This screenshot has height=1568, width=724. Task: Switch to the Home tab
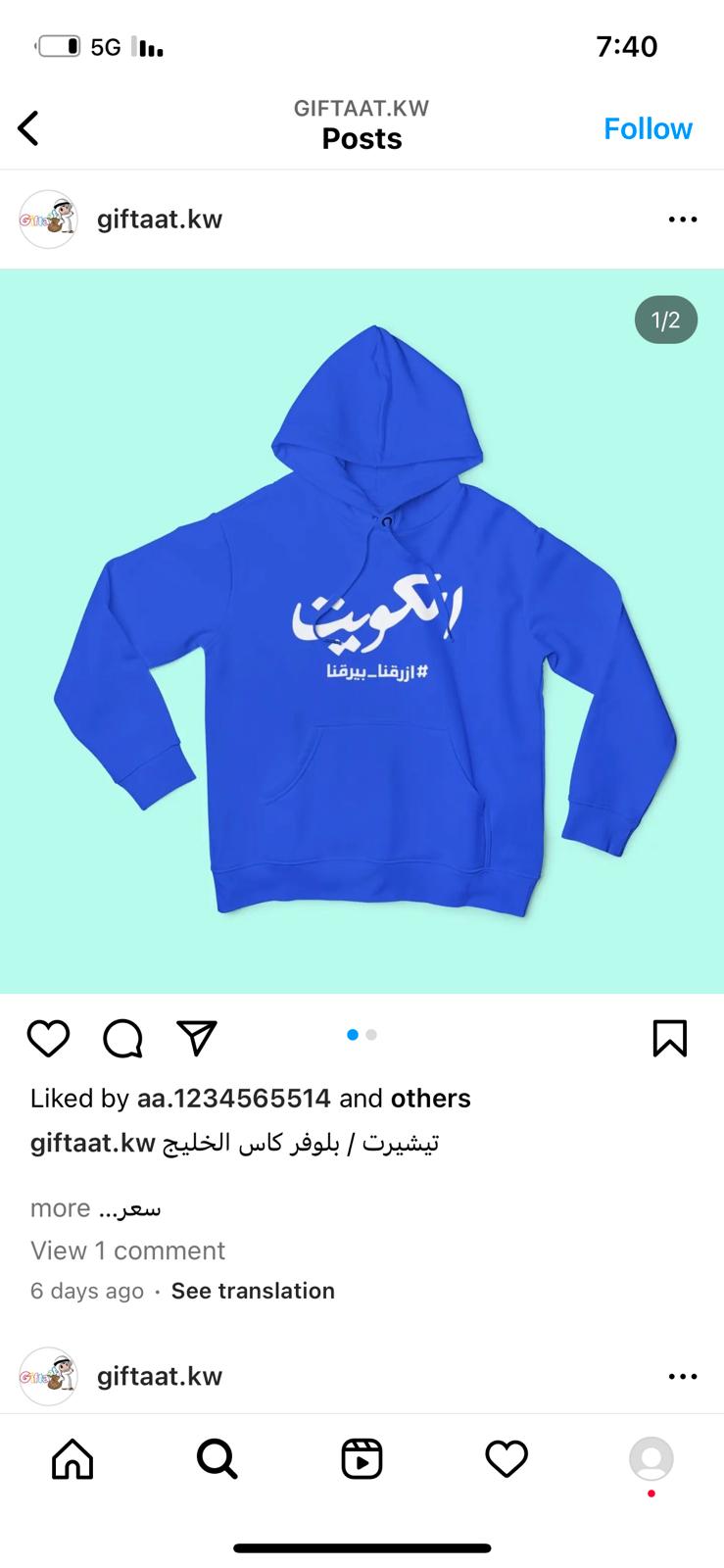click(72, 1459)
